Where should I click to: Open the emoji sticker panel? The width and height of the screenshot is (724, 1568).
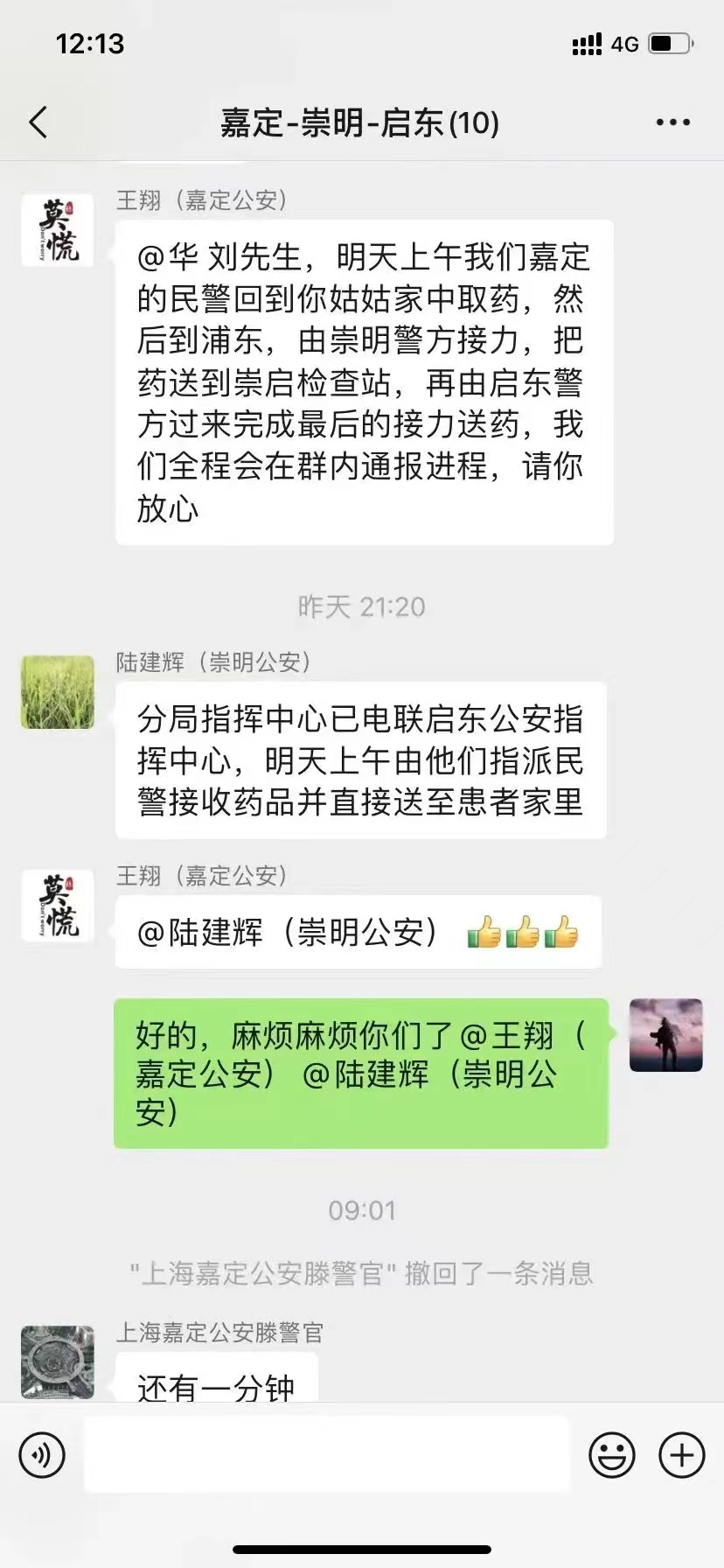point(611,1455)
